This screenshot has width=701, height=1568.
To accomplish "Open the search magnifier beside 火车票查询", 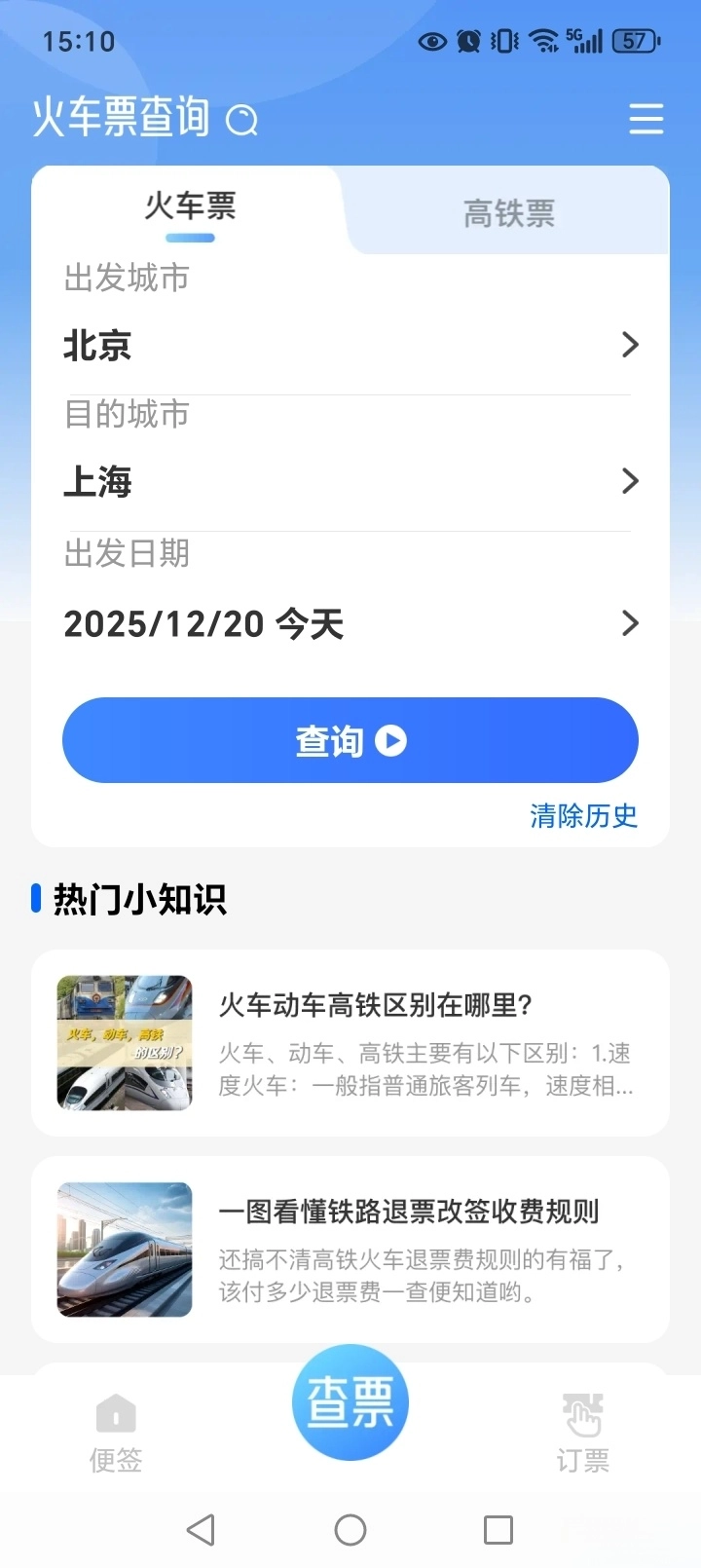I will 240,119.
